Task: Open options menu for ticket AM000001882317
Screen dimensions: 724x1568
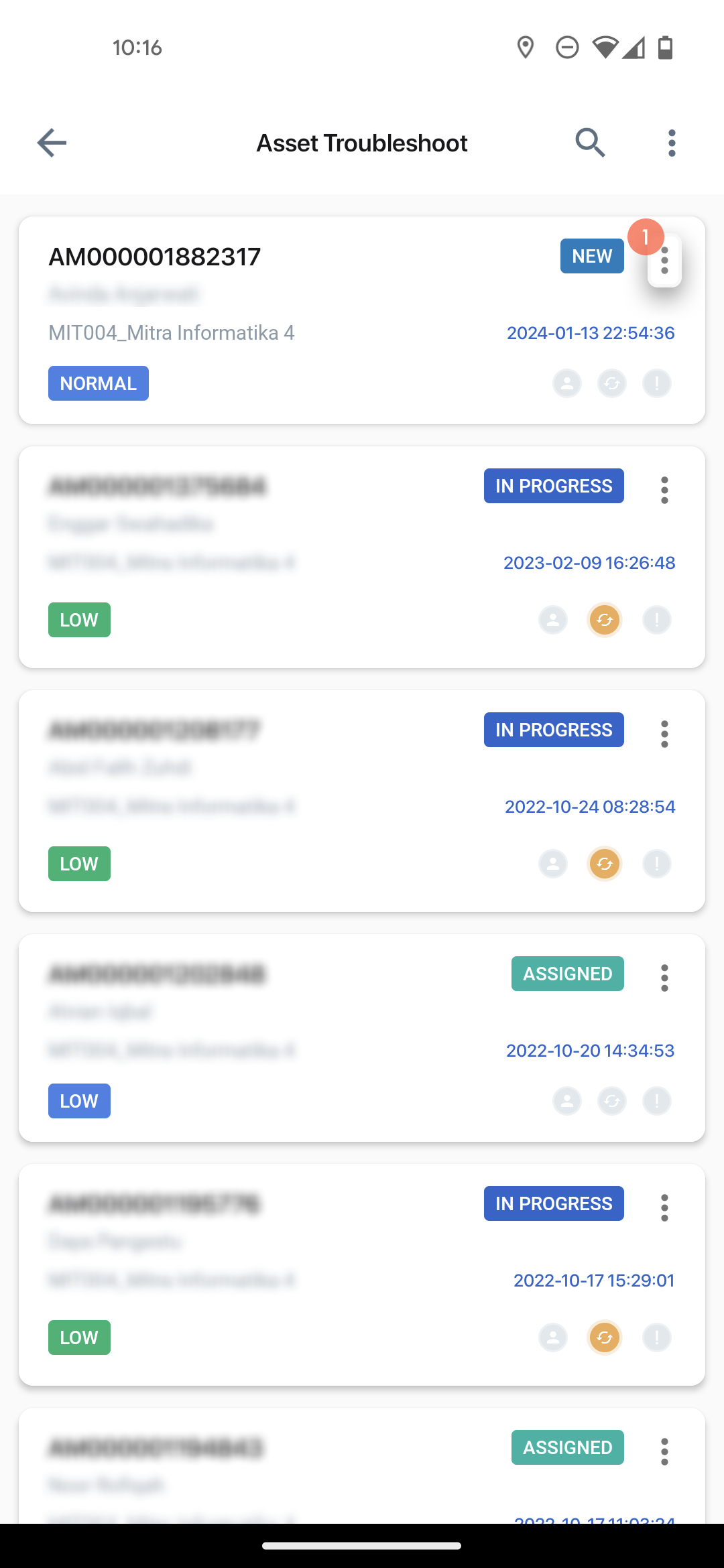Action: pos(664,261)
